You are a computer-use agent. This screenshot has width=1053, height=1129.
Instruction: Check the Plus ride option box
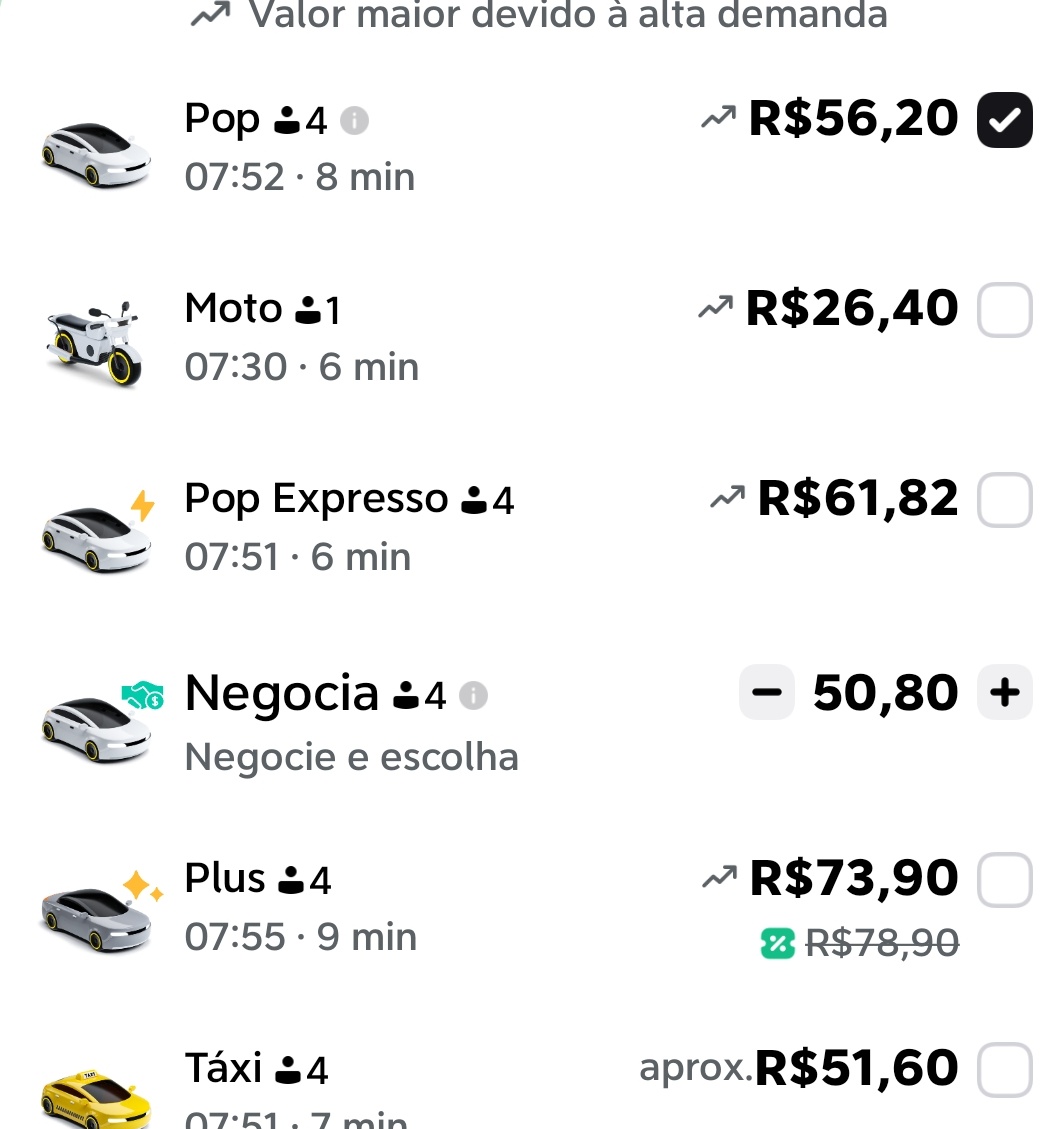coord(1004,880)
